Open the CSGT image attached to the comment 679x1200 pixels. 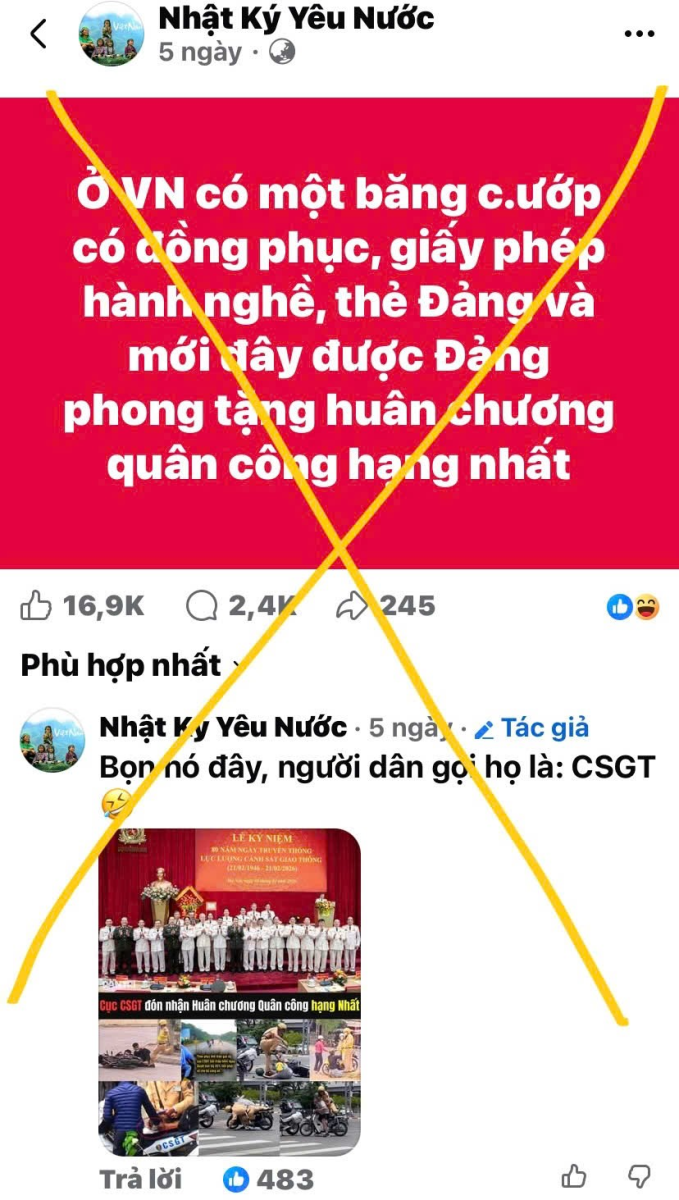pyautogui.click(x=229, y=992)
